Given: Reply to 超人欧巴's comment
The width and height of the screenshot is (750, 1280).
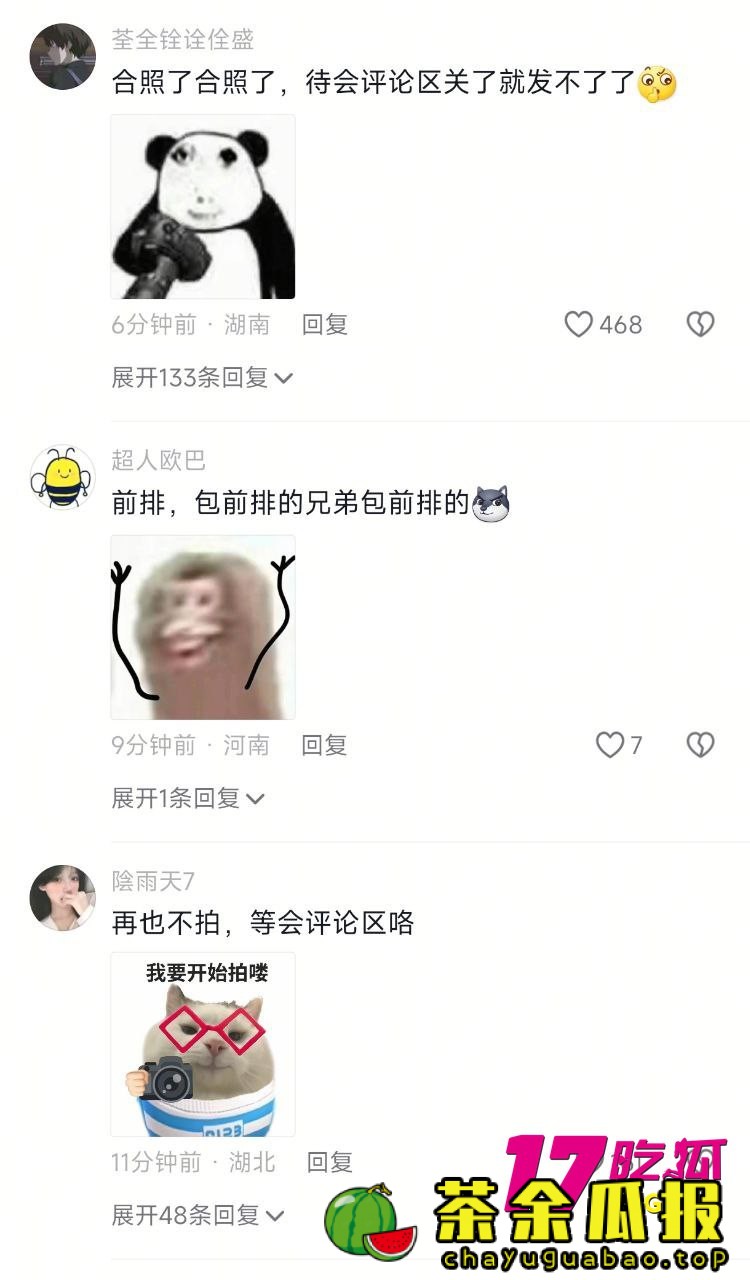Looking at the screenshot, I should (324, 745).
